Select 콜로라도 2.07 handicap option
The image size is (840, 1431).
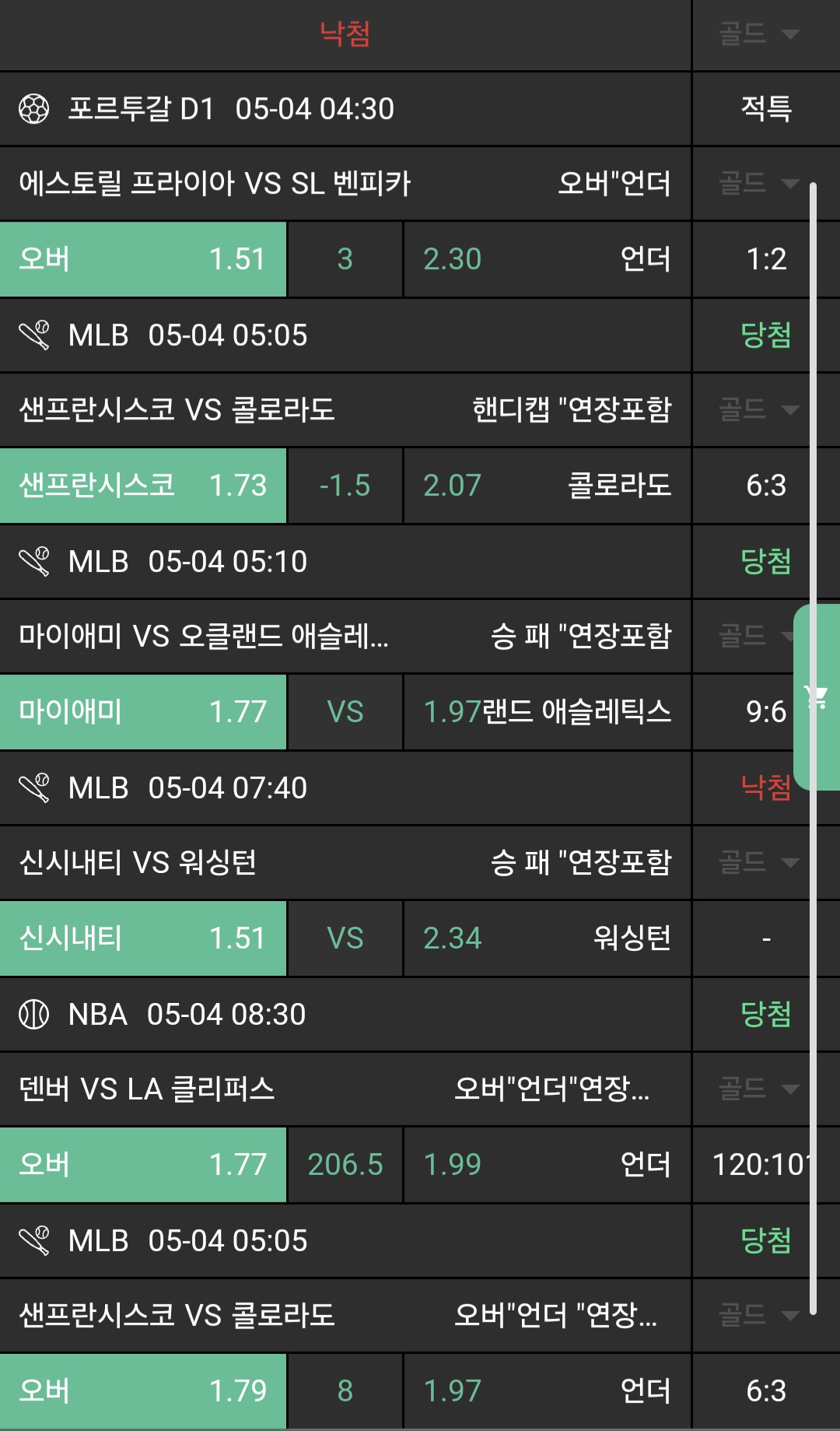(547, 486)
